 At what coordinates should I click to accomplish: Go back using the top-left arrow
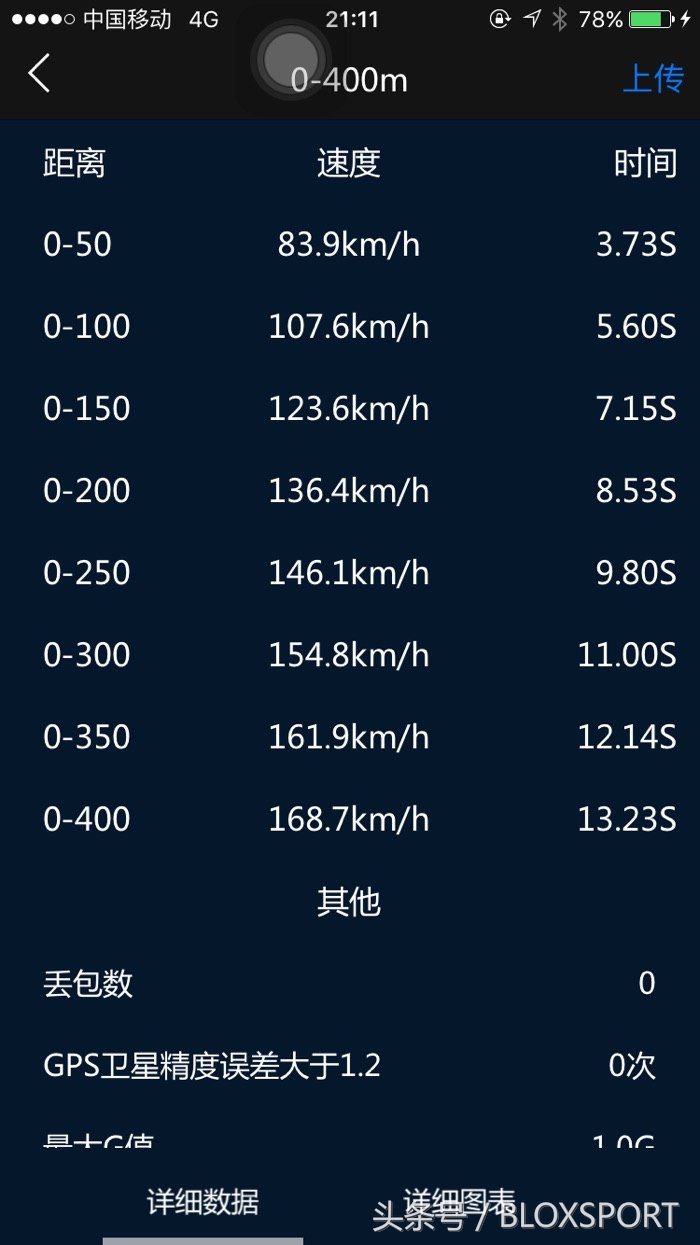(39, 74)
